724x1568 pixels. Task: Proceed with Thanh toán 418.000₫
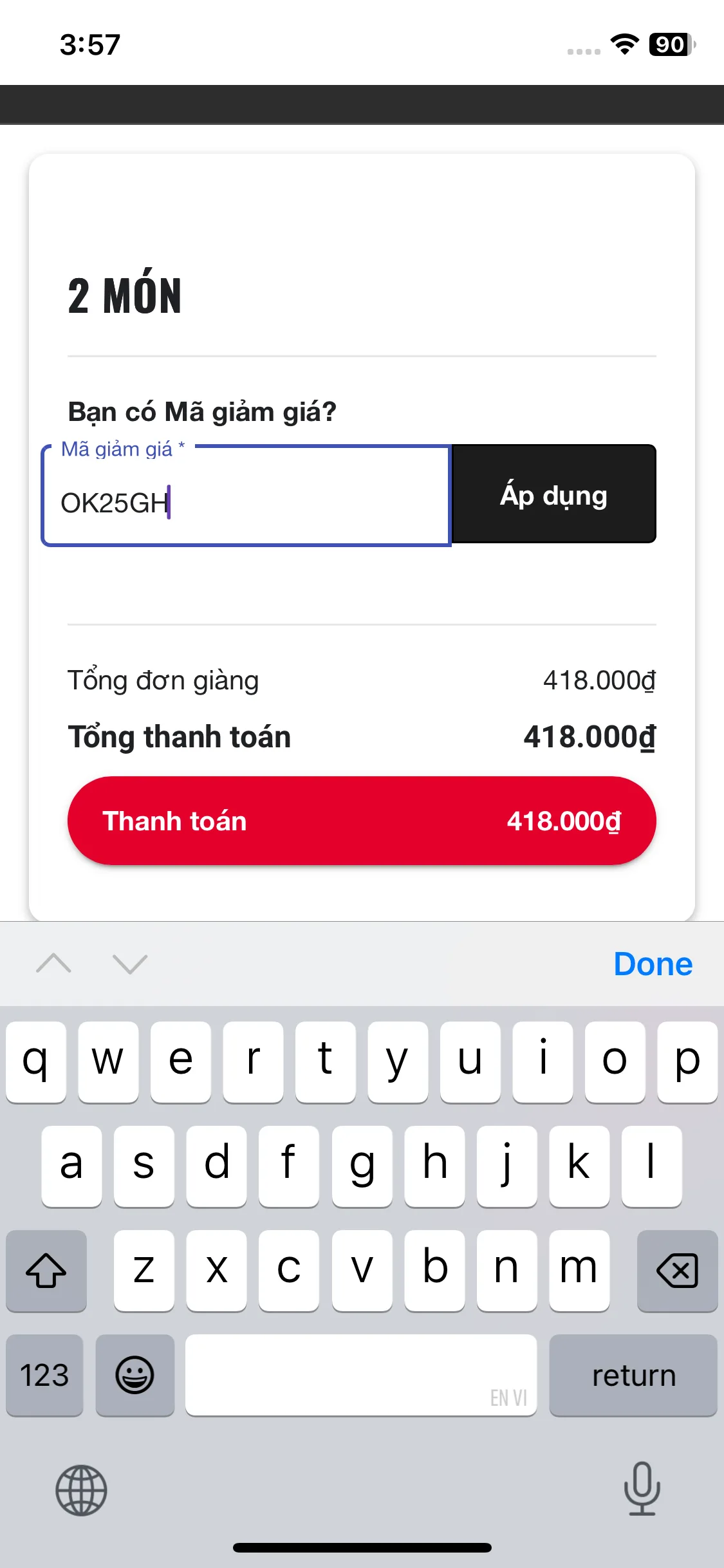[362, 821]
